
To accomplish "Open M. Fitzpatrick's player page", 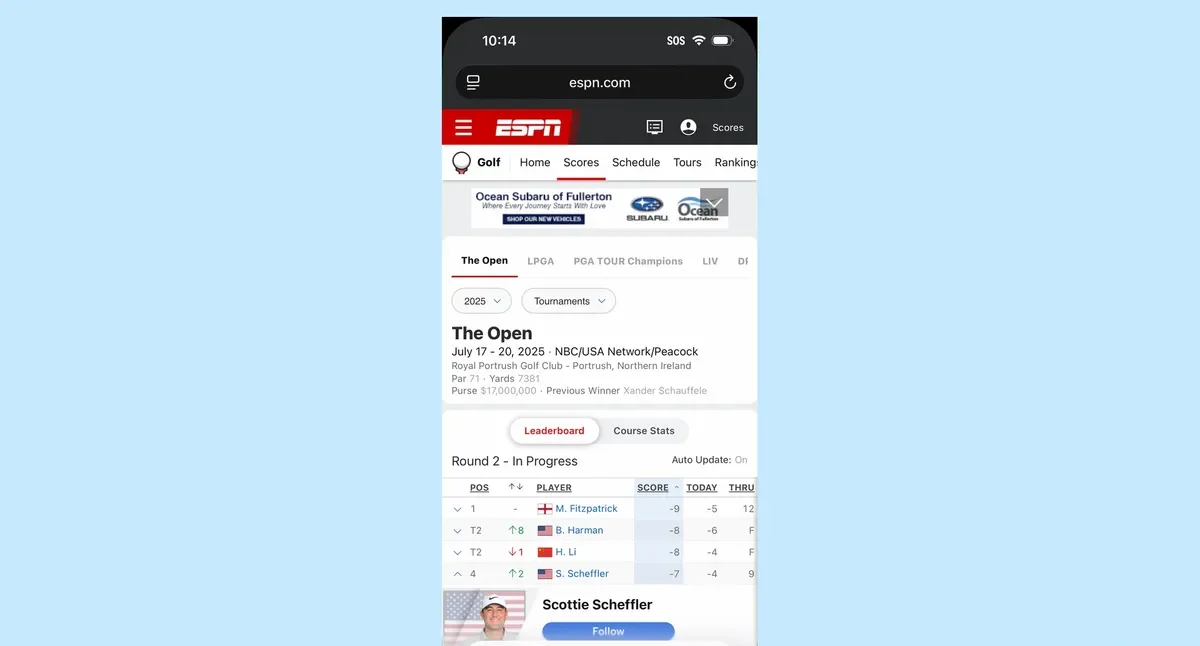I will click(x=586, y=509).
